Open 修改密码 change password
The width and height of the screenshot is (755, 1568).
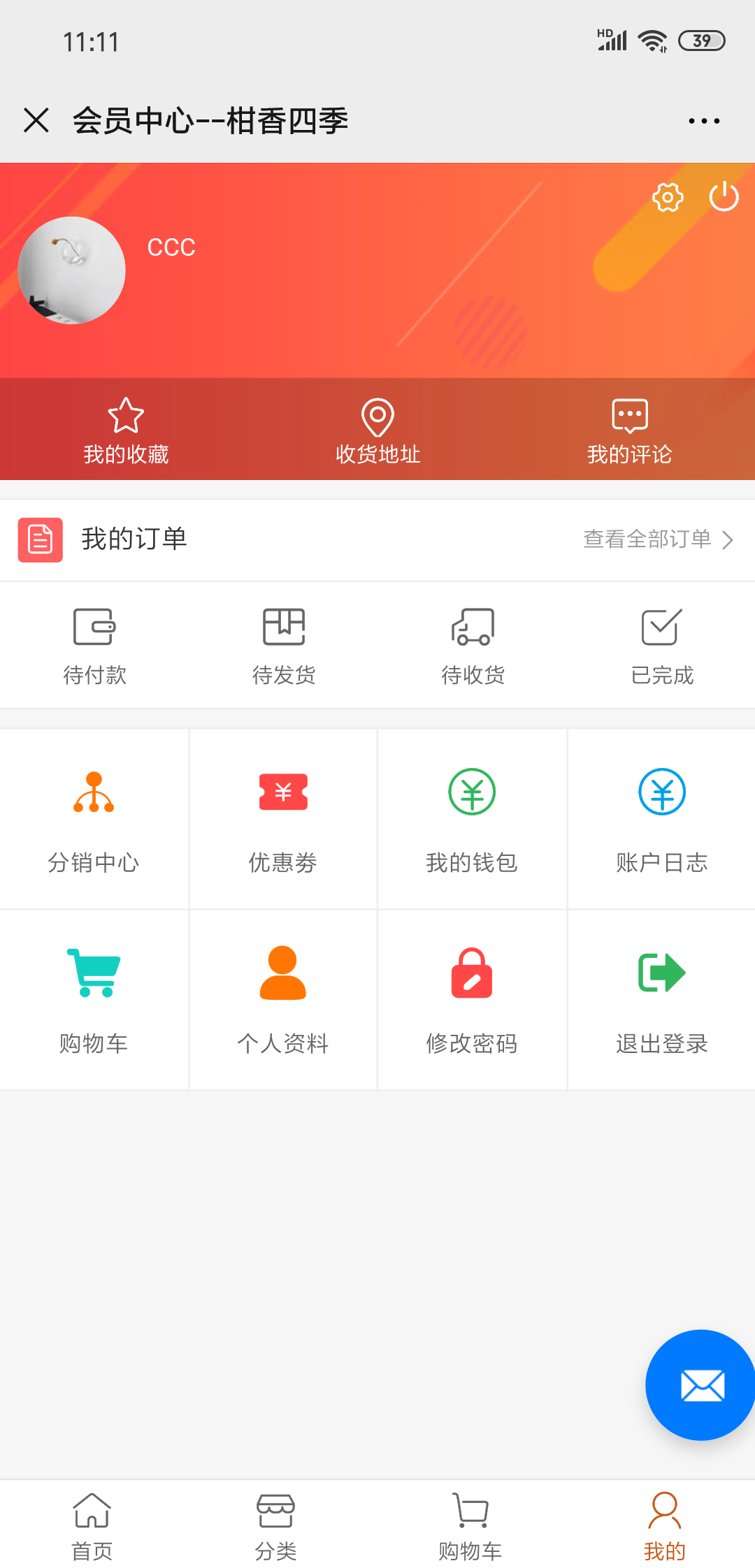pos(472,999)
